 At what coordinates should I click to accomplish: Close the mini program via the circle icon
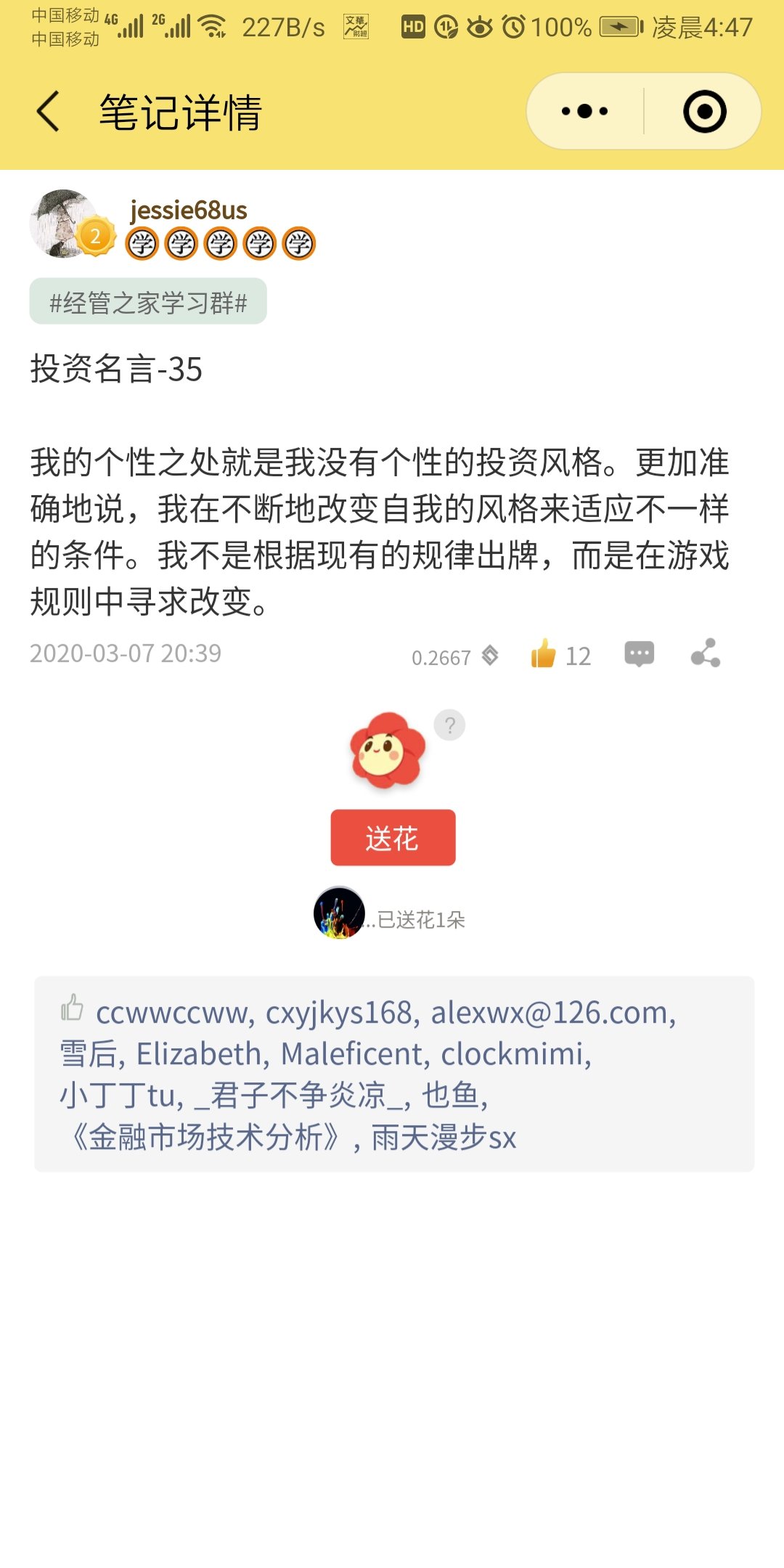pyautogui.click(x=704, y=112)
